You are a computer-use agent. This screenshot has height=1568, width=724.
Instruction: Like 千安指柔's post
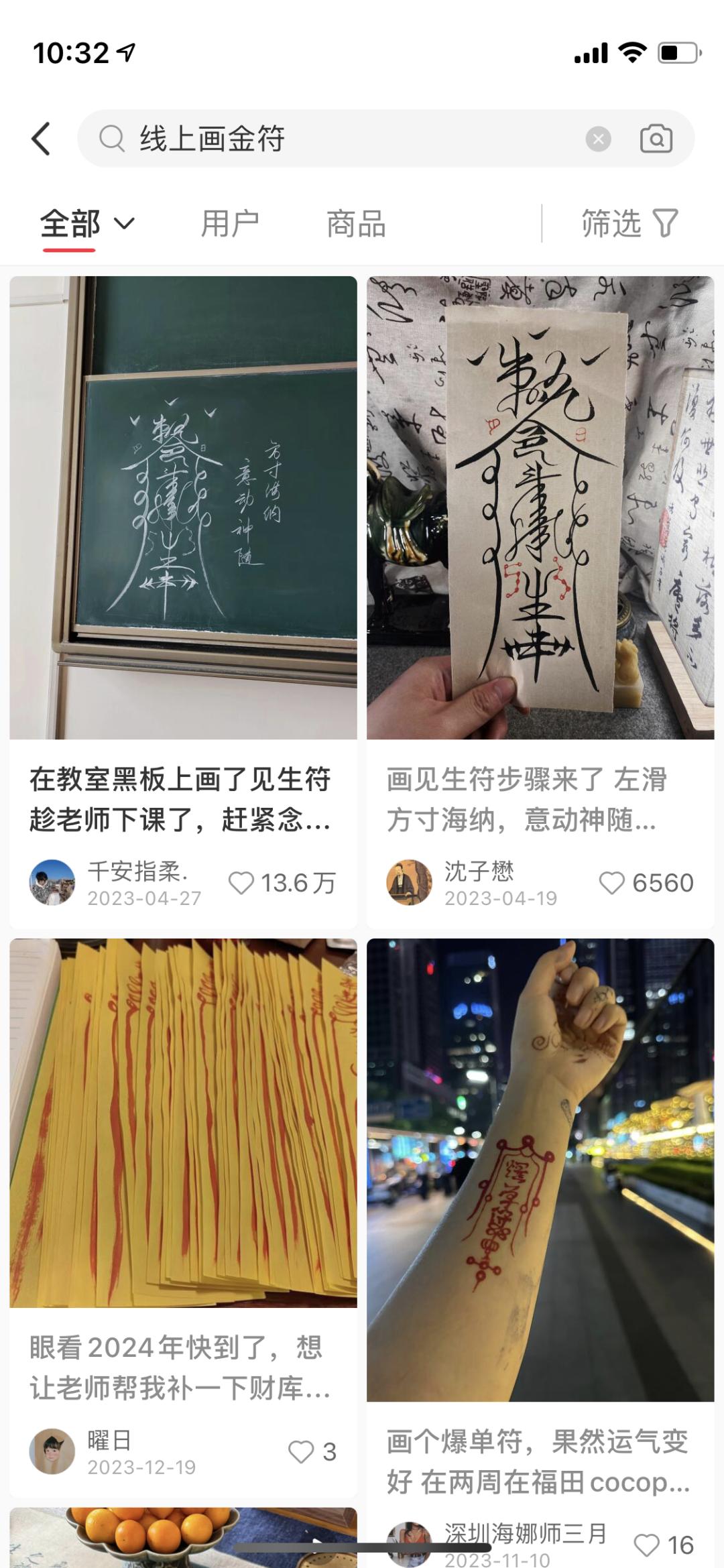[241, 883]
